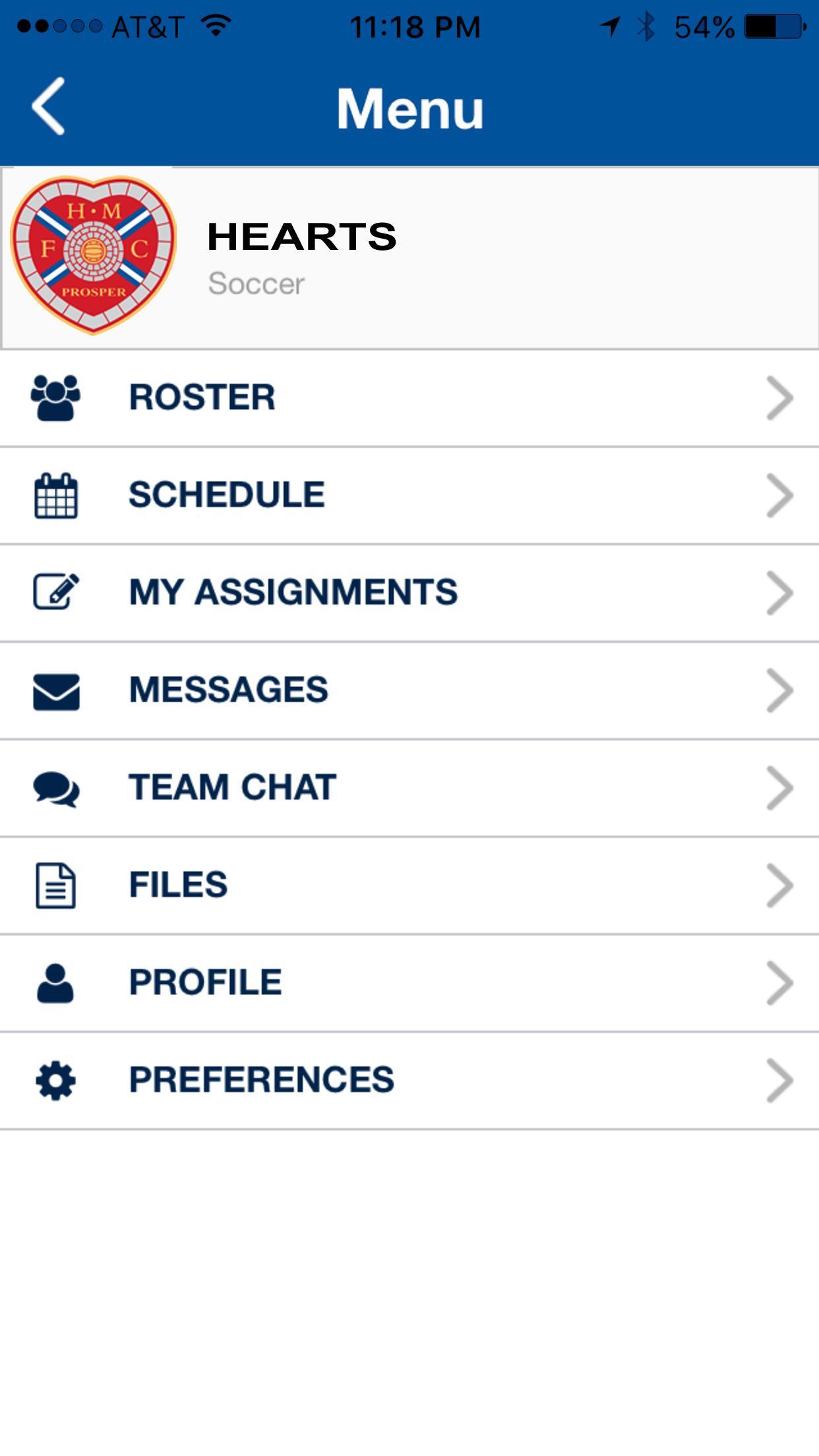
Task: Open the Roster section
Action: pos(409,398)
